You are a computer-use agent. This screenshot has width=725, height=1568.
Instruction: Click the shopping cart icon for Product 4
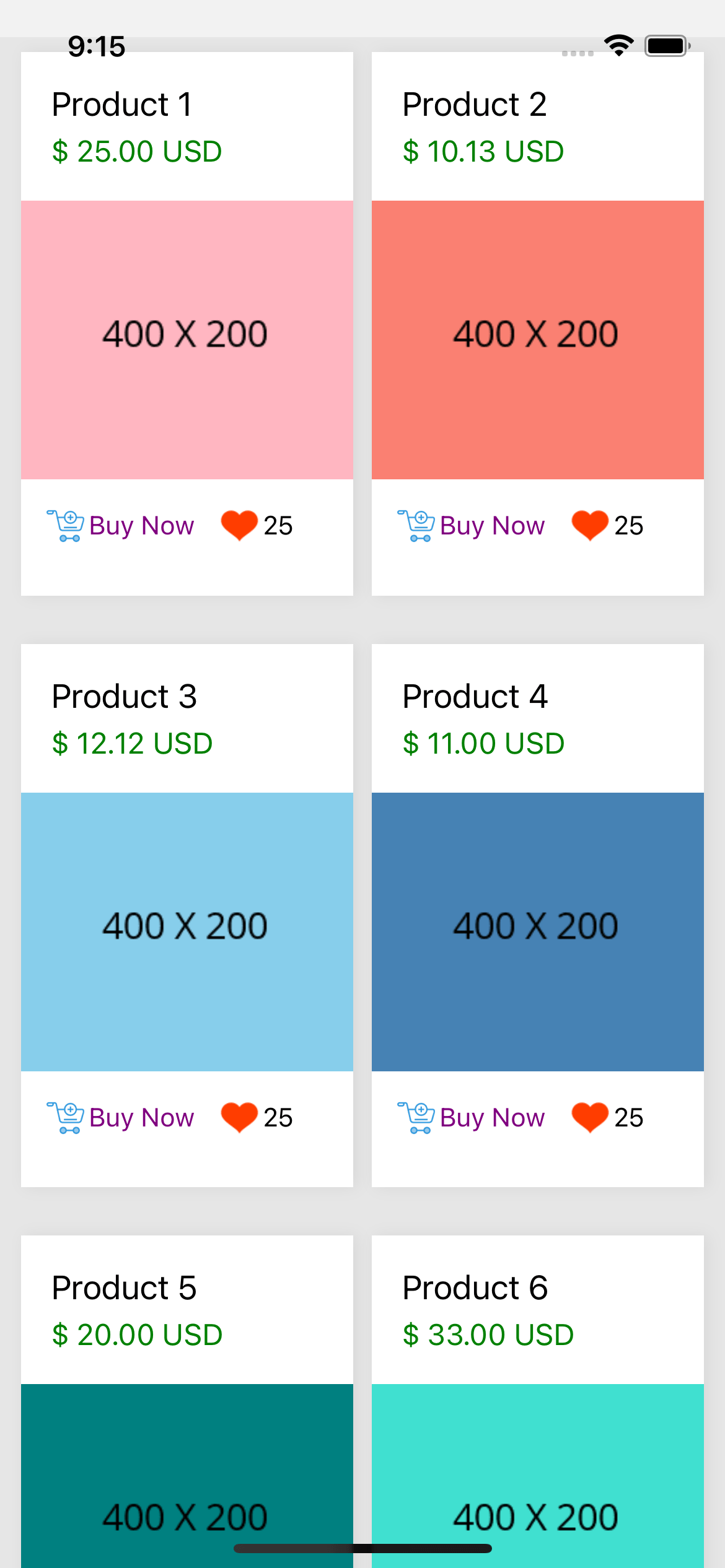point(415,1118)
